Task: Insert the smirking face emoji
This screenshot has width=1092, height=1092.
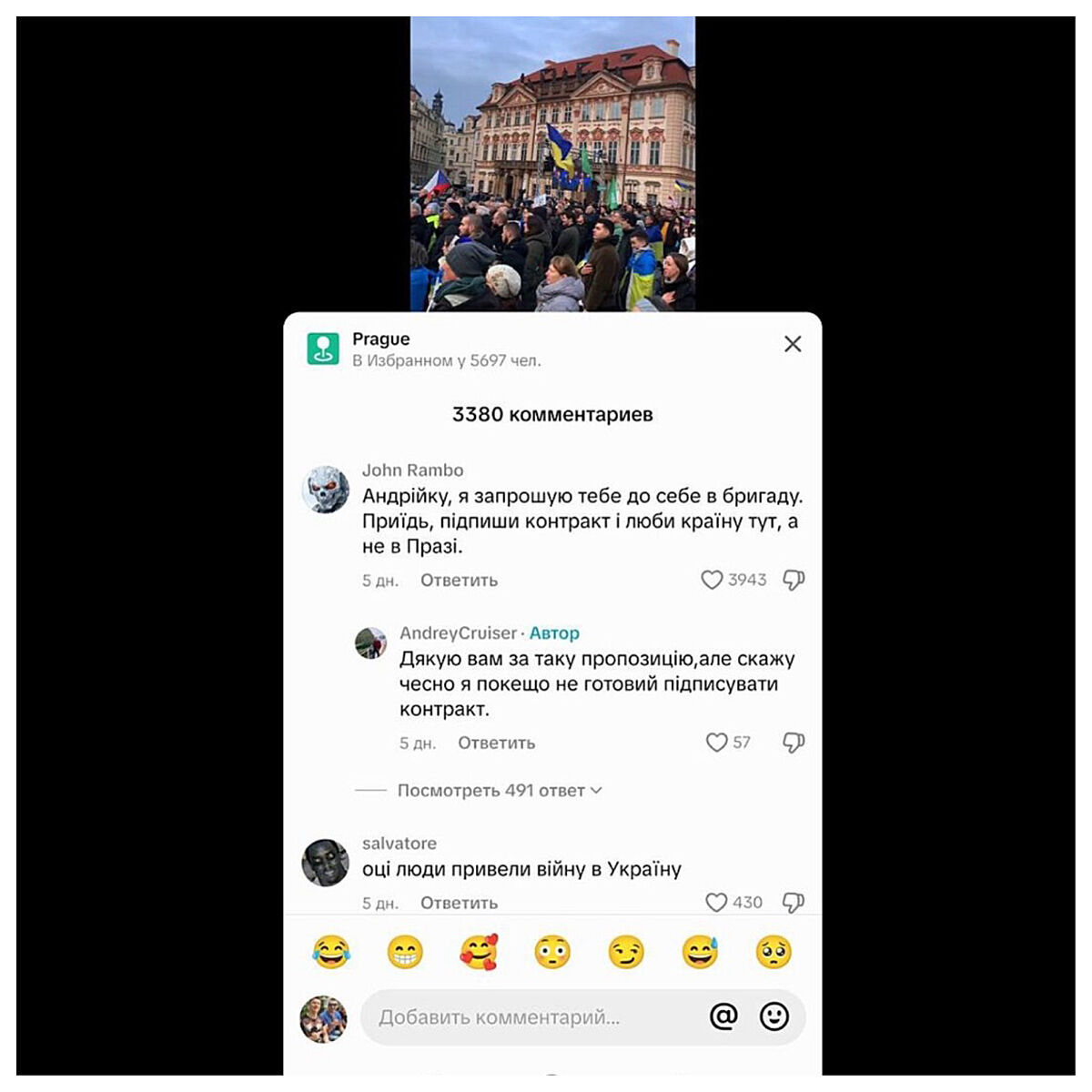Action: (x=626, y=952)
